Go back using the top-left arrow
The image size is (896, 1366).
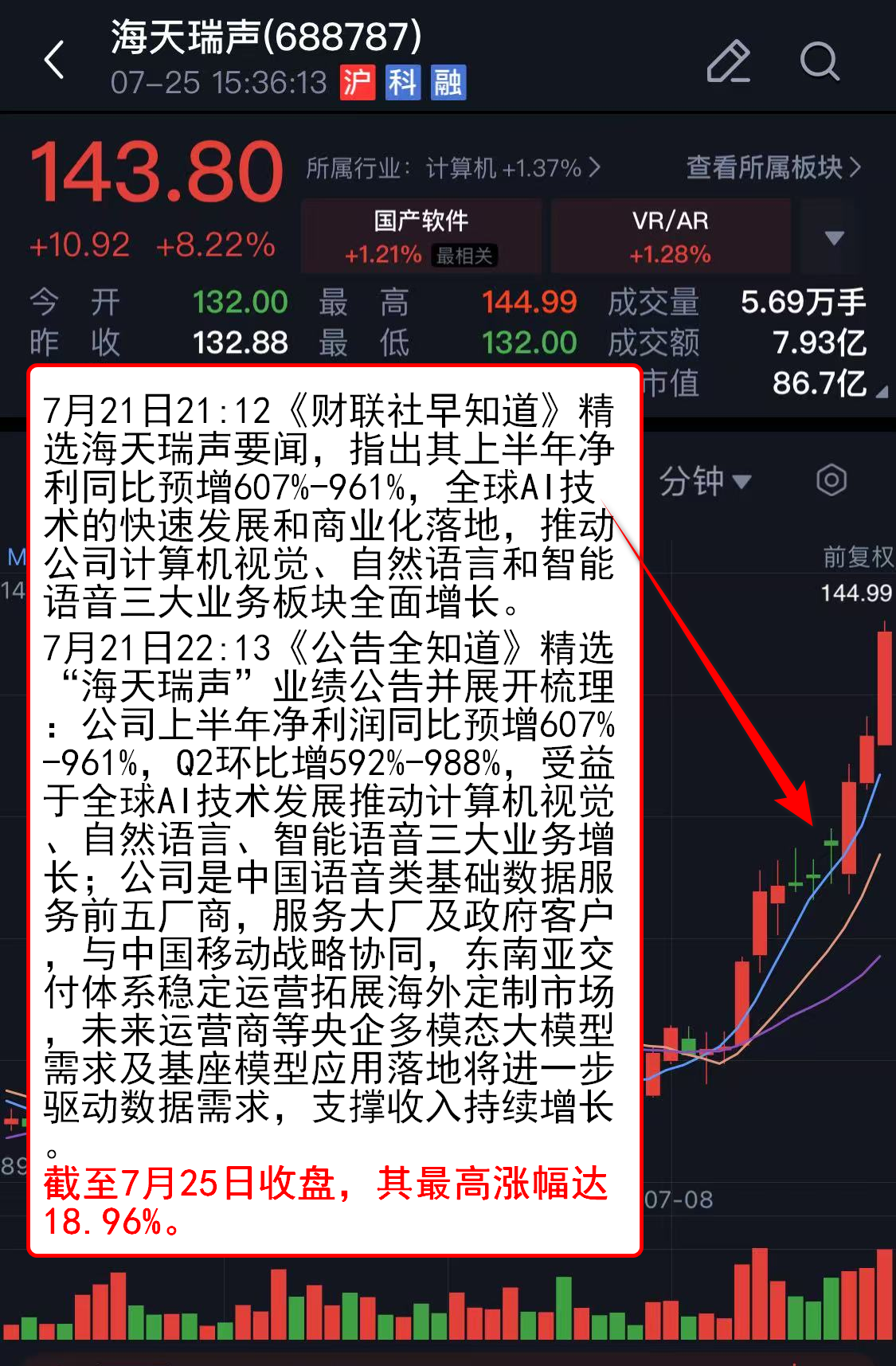pos(54,61)
